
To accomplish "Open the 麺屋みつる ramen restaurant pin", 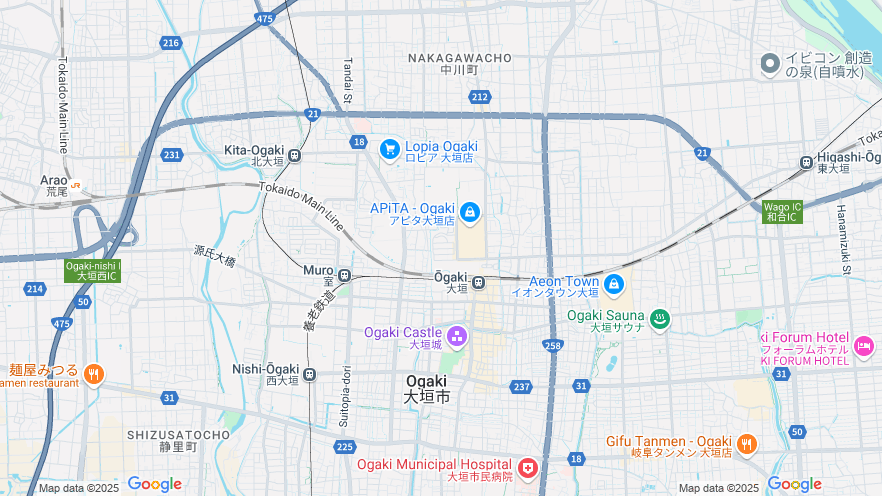I will (93, 374).
